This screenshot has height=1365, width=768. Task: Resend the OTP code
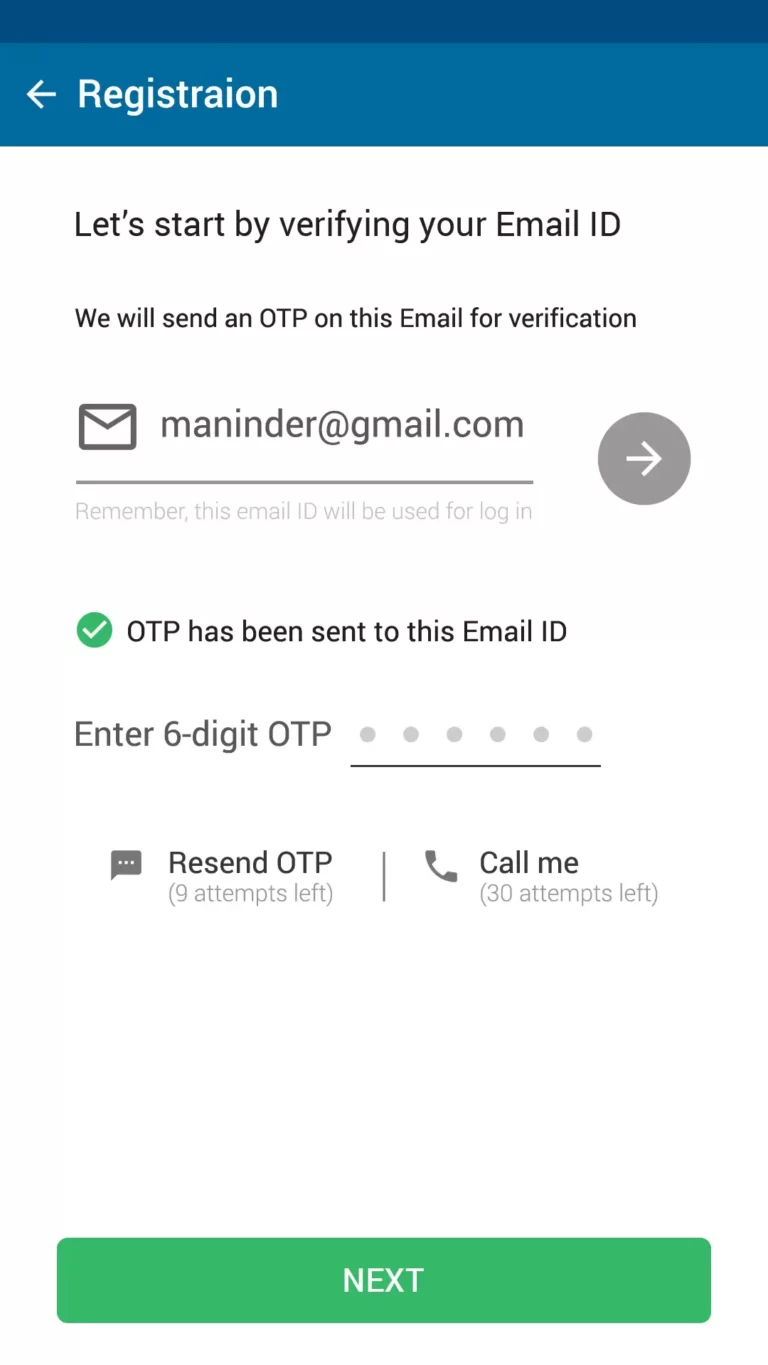tap(223, 874)
